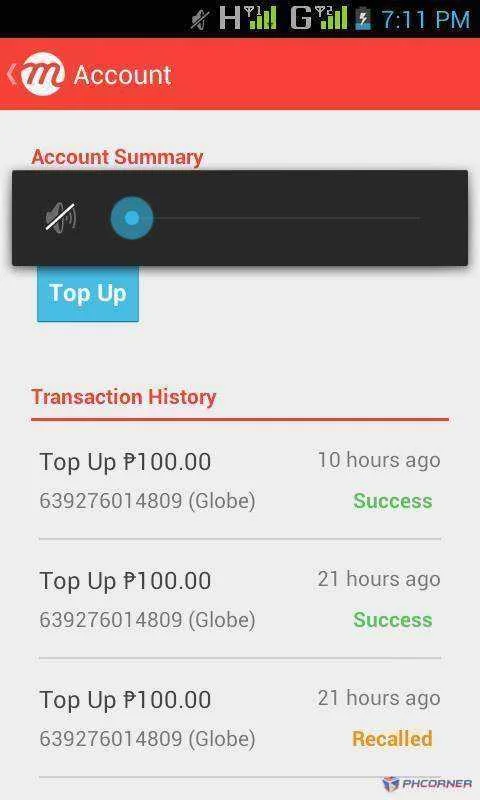Tap the muted speaker icon
The height and width of the screenshot is (800, 480).
(61, 217)
